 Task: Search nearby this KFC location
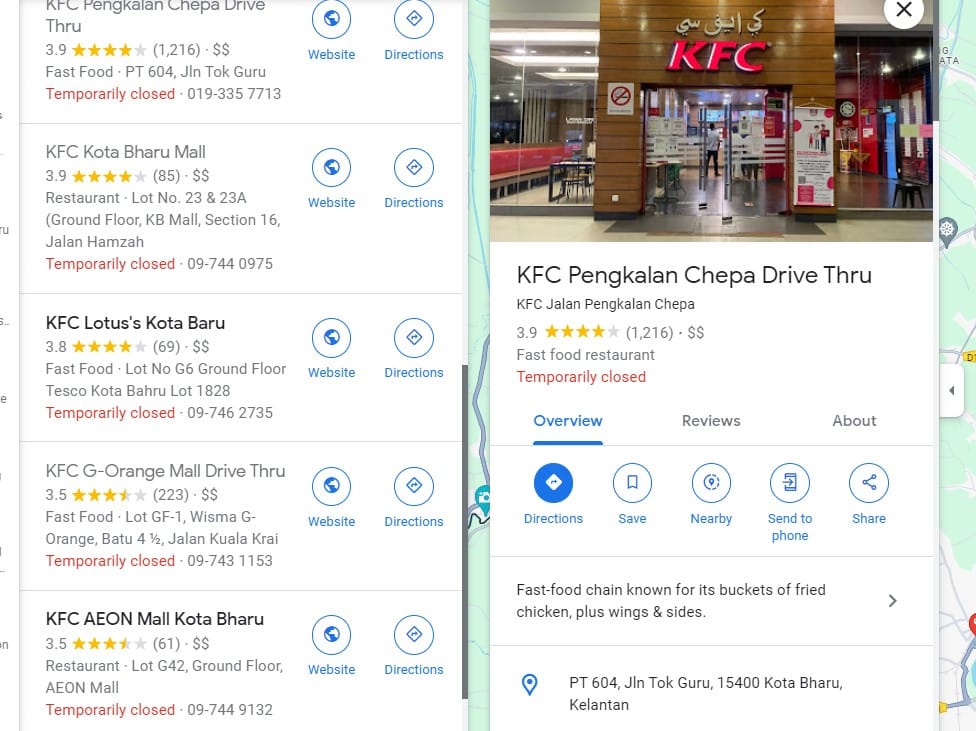point(711,484)
